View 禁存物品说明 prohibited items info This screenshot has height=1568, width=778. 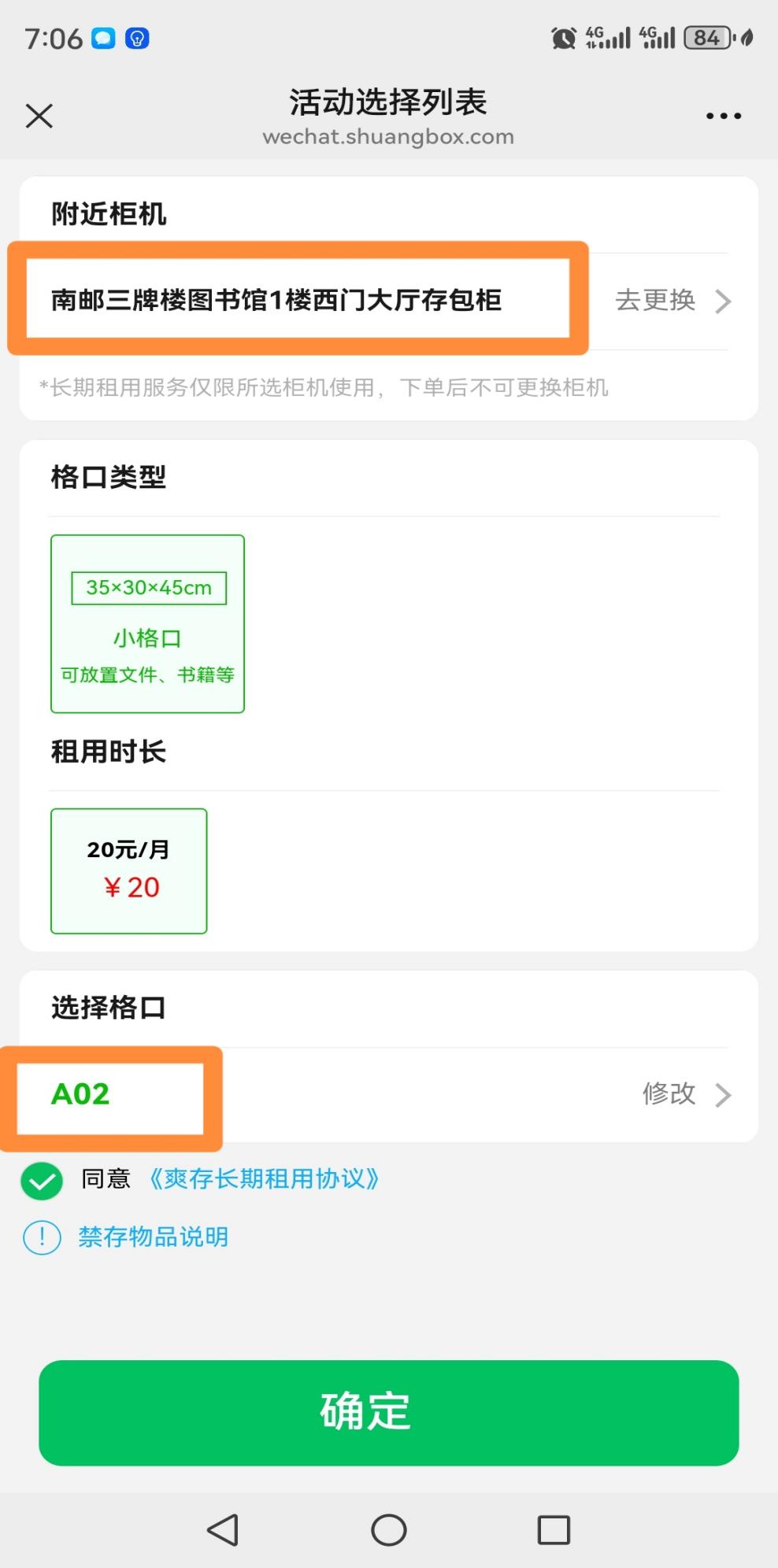point(153,1237)
